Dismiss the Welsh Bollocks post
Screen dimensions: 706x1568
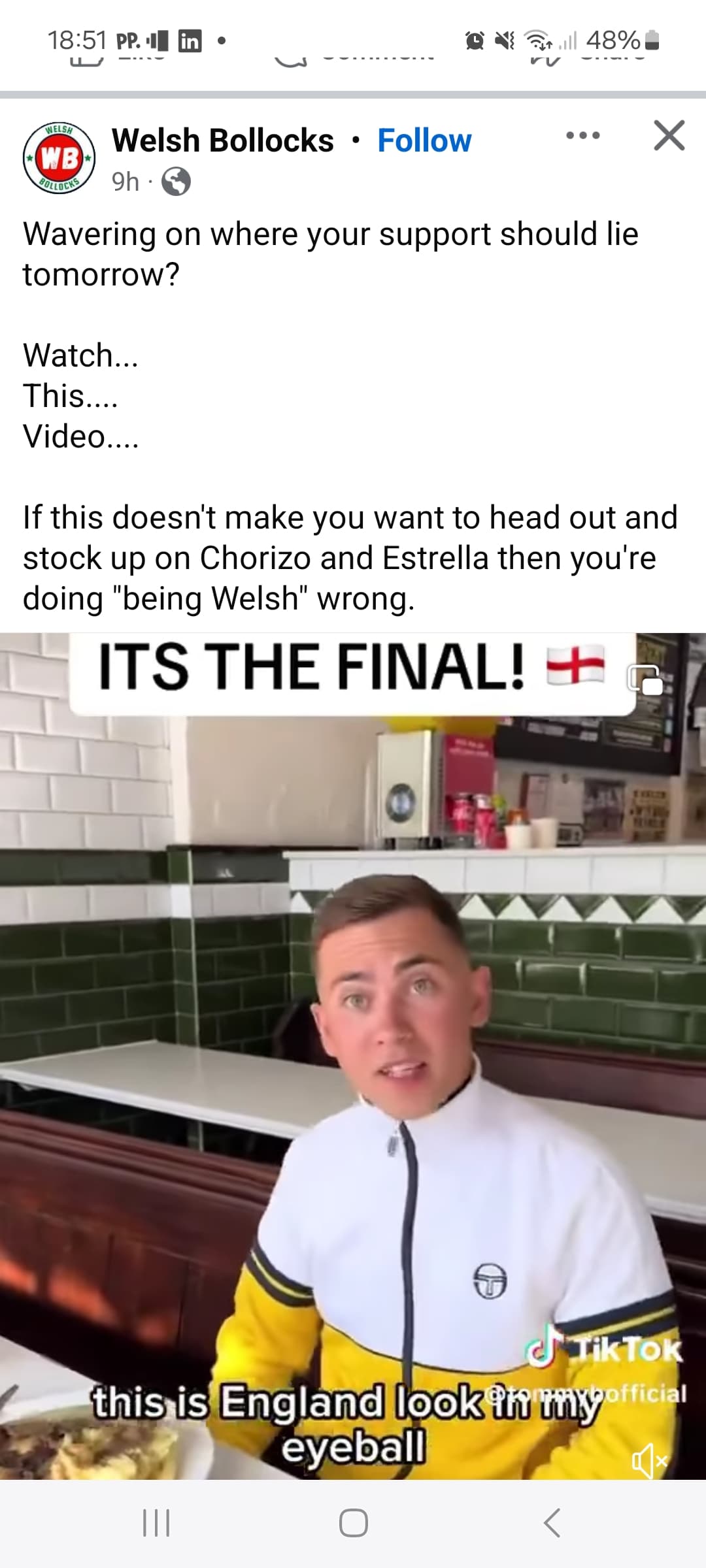pos(669,136)
